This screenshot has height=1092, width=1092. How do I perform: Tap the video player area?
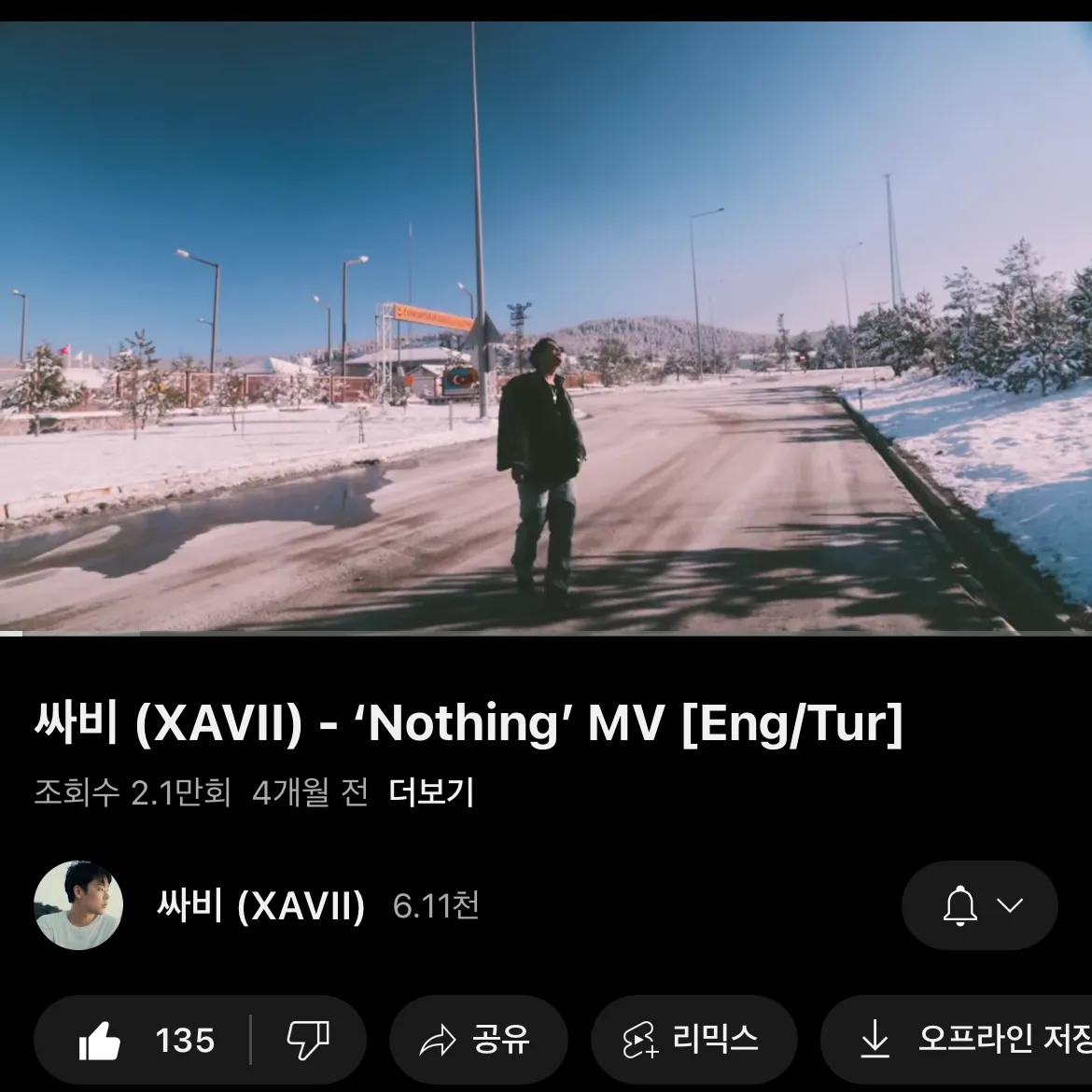pos(546,329)
